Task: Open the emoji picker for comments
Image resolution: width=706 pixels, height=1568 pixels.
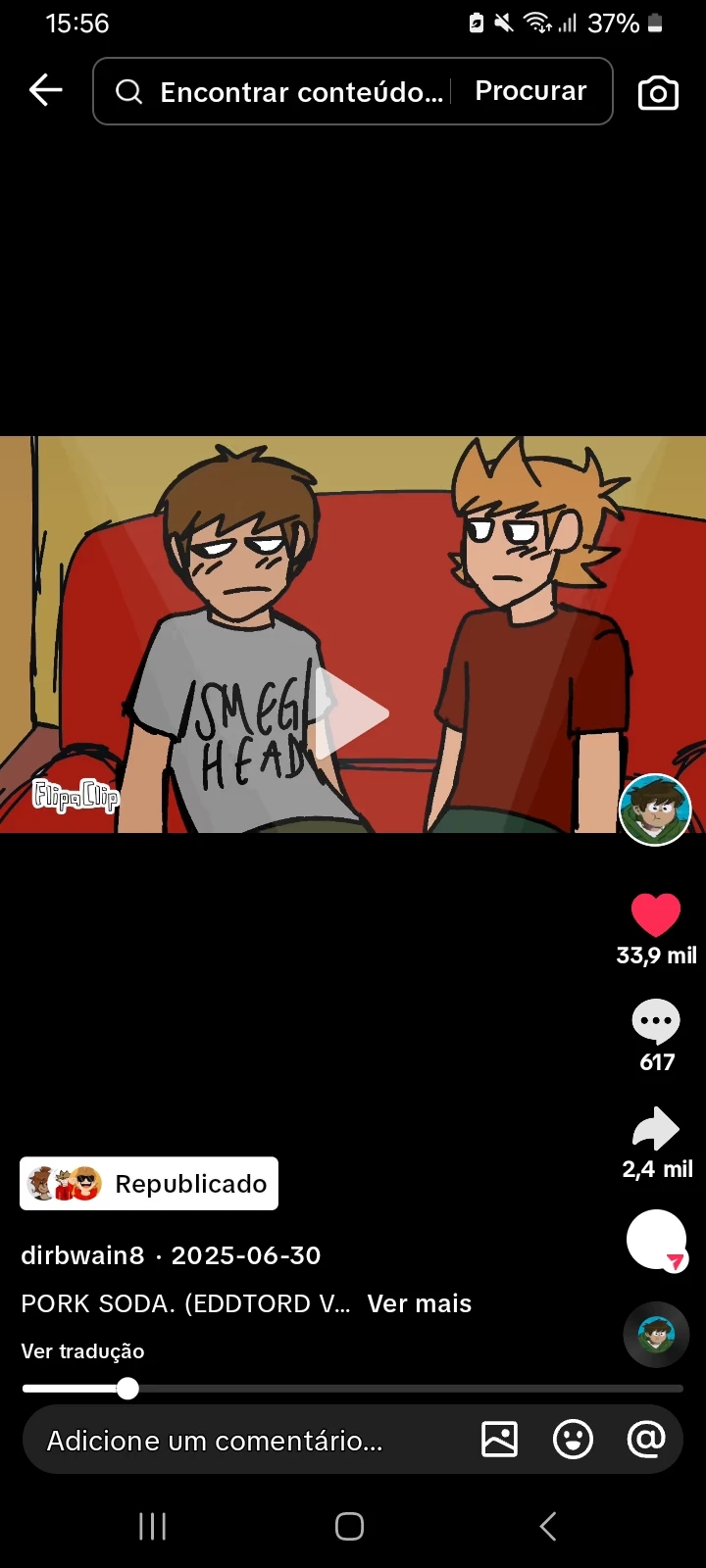Action: click(x=573, y=1440)
